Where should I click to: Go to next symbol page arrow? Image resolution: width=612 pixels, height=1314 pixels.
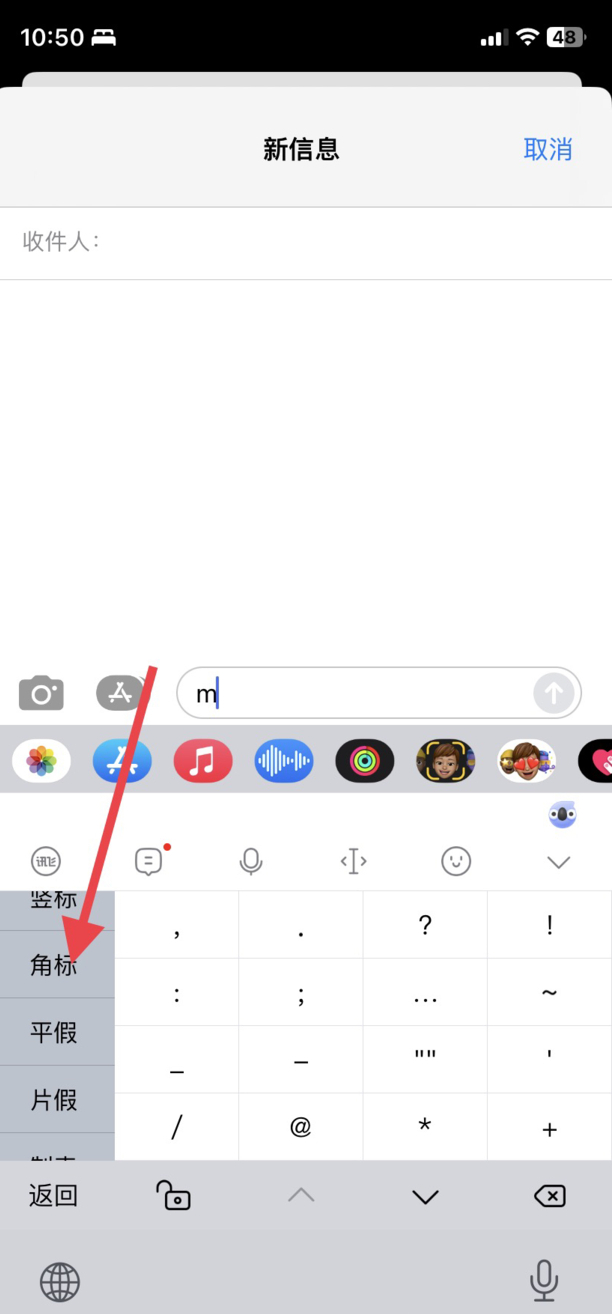[426, 1196]
